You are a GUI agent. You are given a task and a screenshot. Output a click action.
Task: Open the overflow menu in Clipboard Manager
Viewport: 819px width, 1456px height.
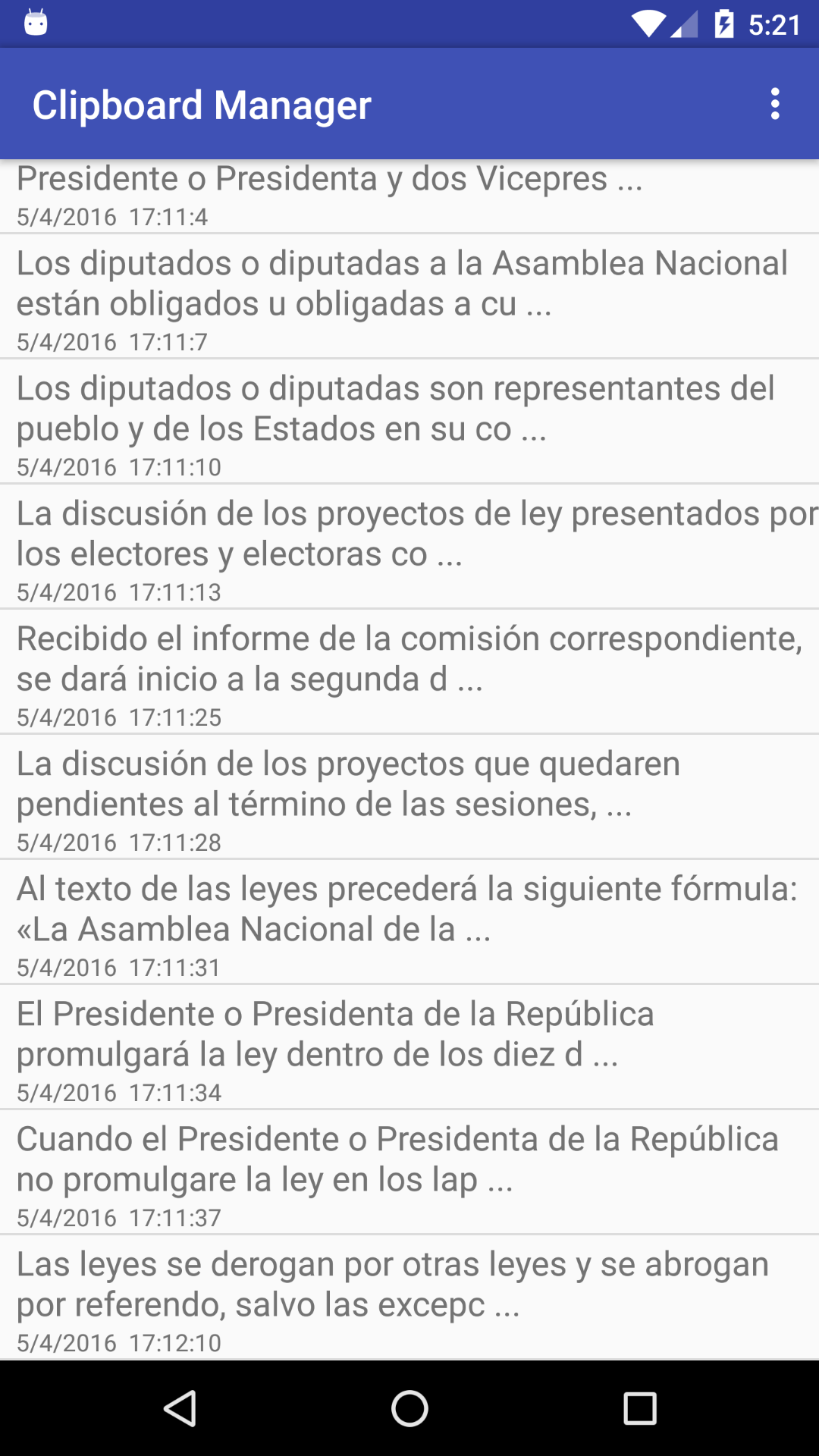(x=774, y=104)
